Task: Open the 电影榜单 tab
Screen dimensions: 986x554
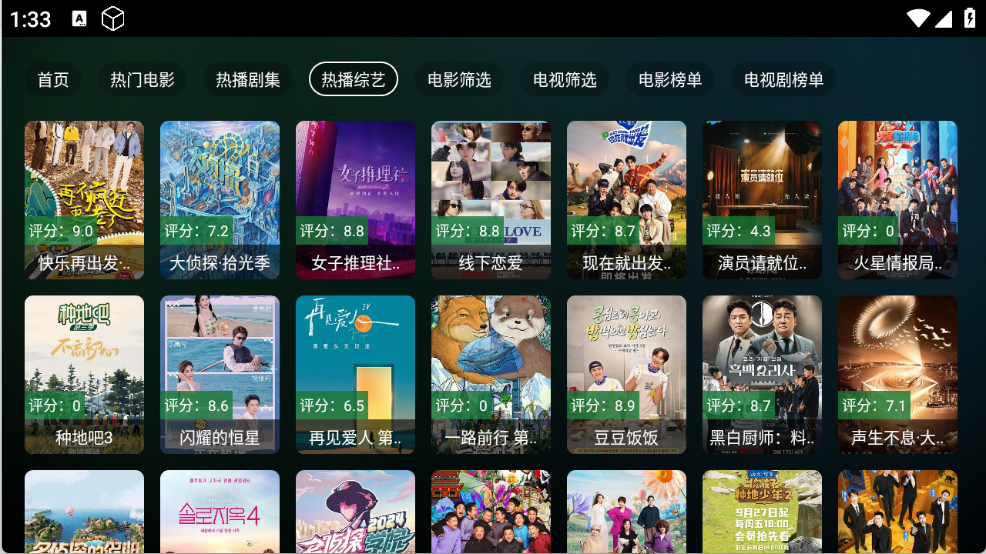Action: pos(670,80)
